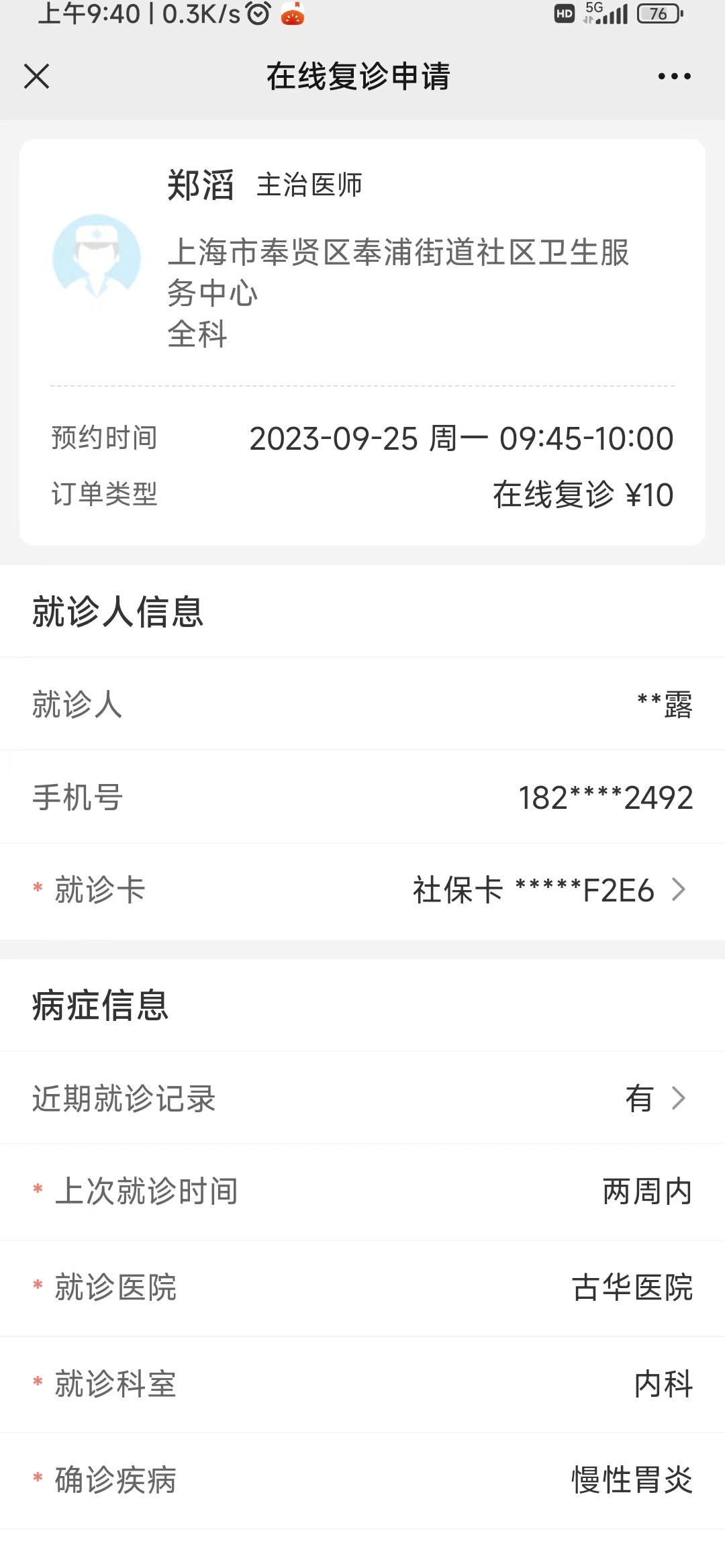Viewport: 725px width, 1568px height.
Task: Select the 上次就诊时间 field
Action: [x=646, y=1191]
